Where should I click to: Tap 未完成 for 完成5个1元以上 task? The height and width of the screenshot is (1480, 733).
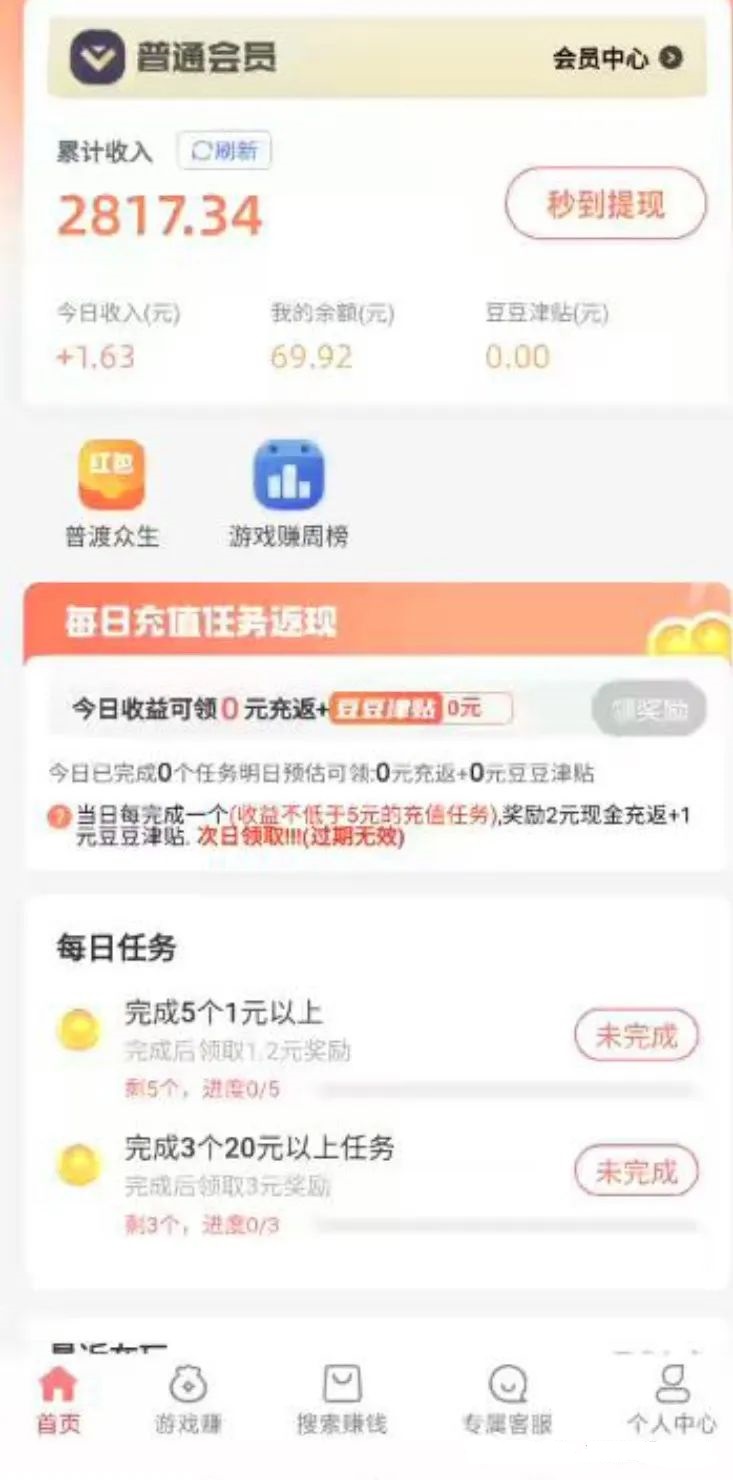tap(636, 1036)
